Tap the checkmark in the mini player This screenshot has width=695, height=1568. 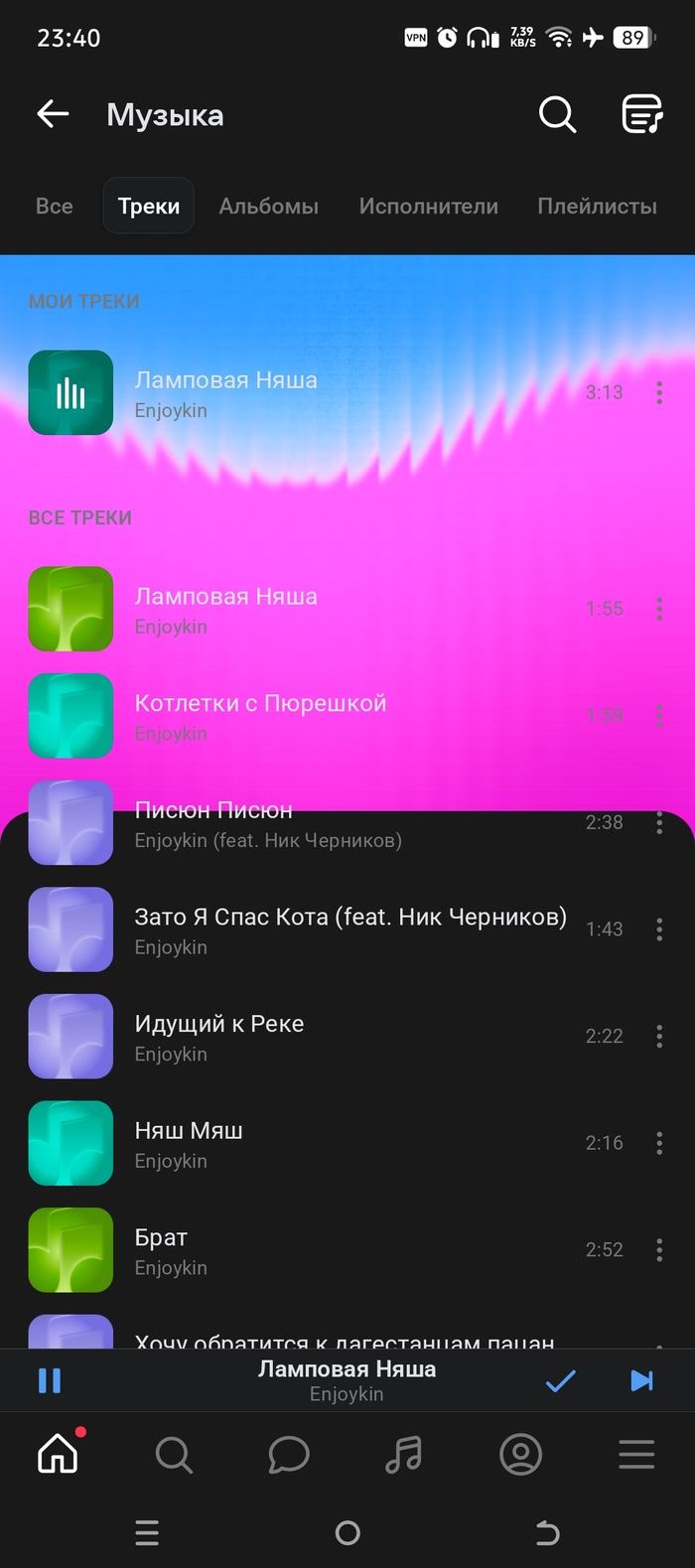point(561,1380)
